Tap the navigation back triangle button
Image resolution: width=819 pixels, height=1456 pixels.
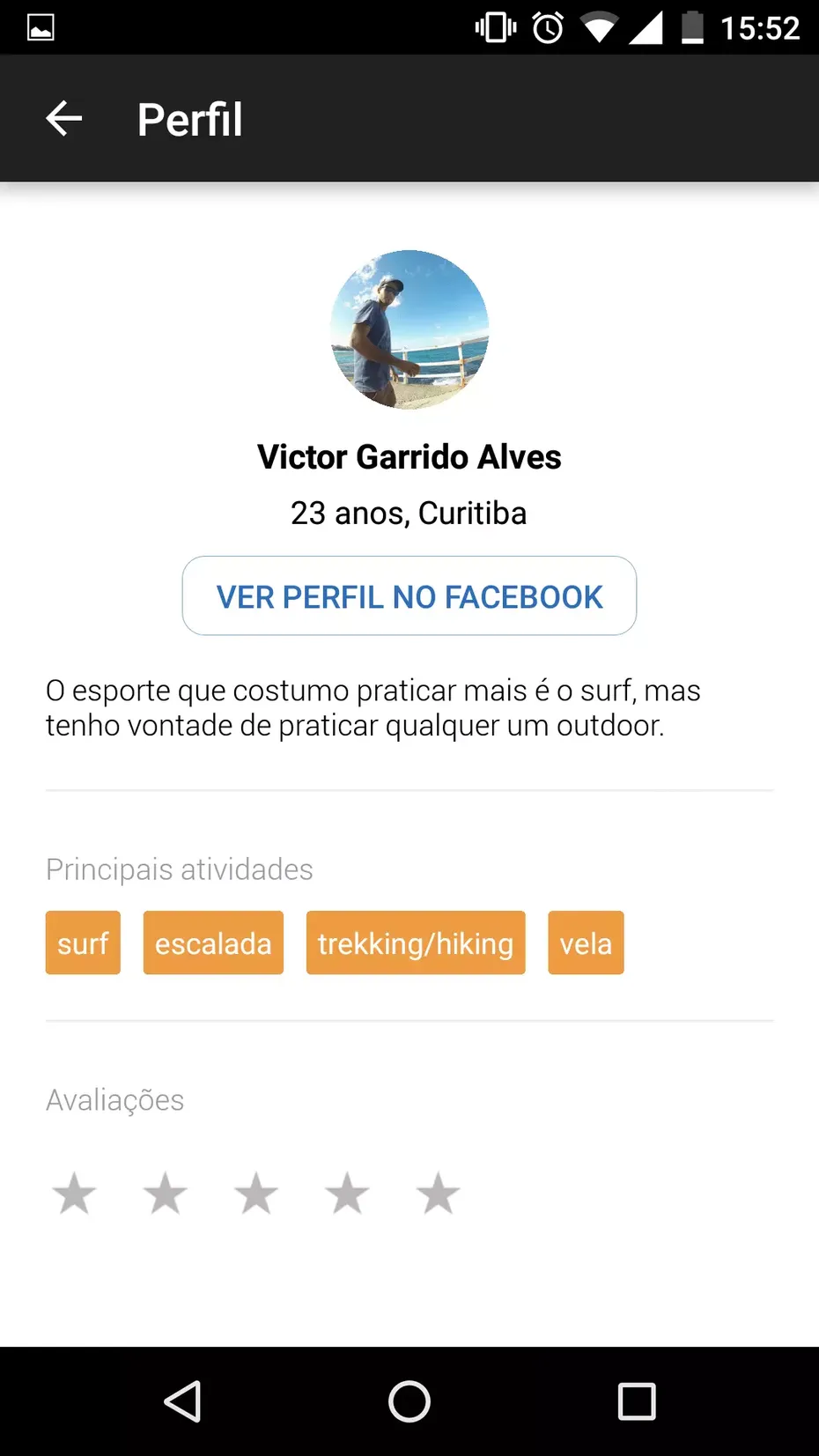point(182,1401)
